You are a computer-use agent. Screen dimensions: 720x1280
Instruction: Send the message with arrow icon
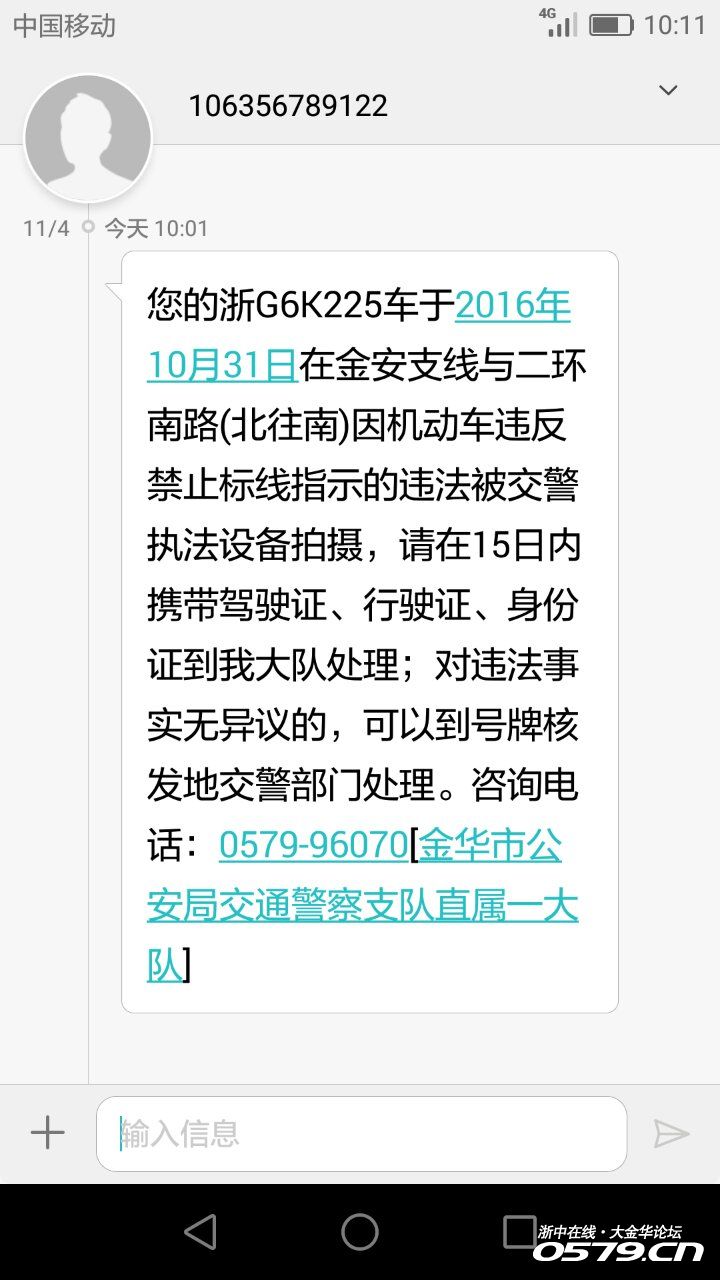[671, 1134]
